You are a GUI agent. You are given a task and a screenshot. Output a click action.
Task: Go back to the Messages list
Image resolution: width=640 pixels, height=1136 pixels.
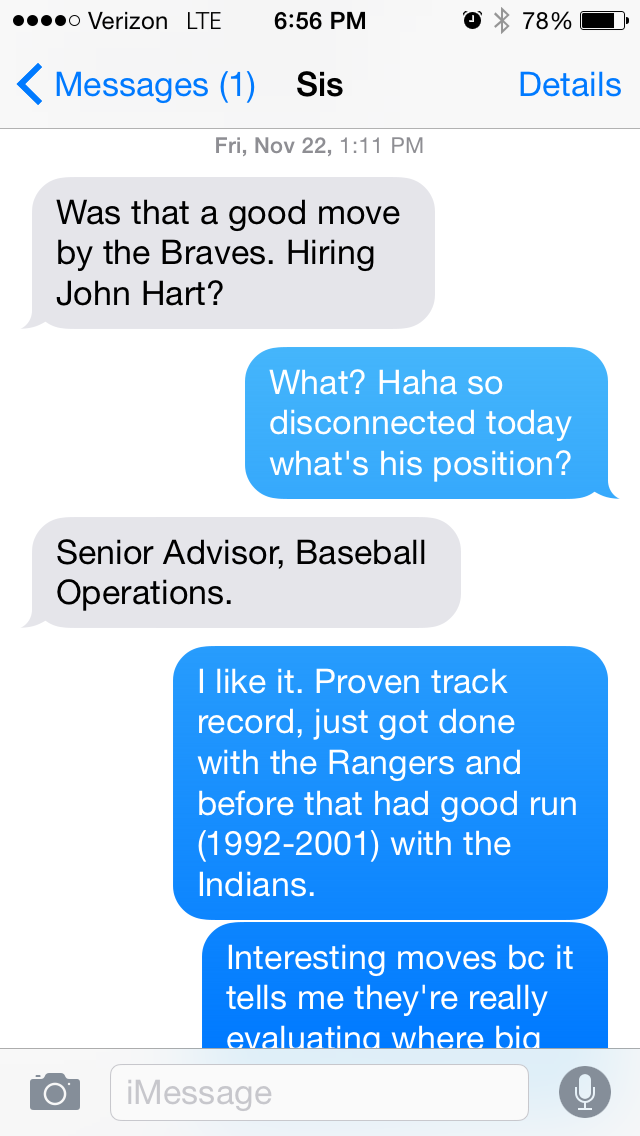click(135, 85)
